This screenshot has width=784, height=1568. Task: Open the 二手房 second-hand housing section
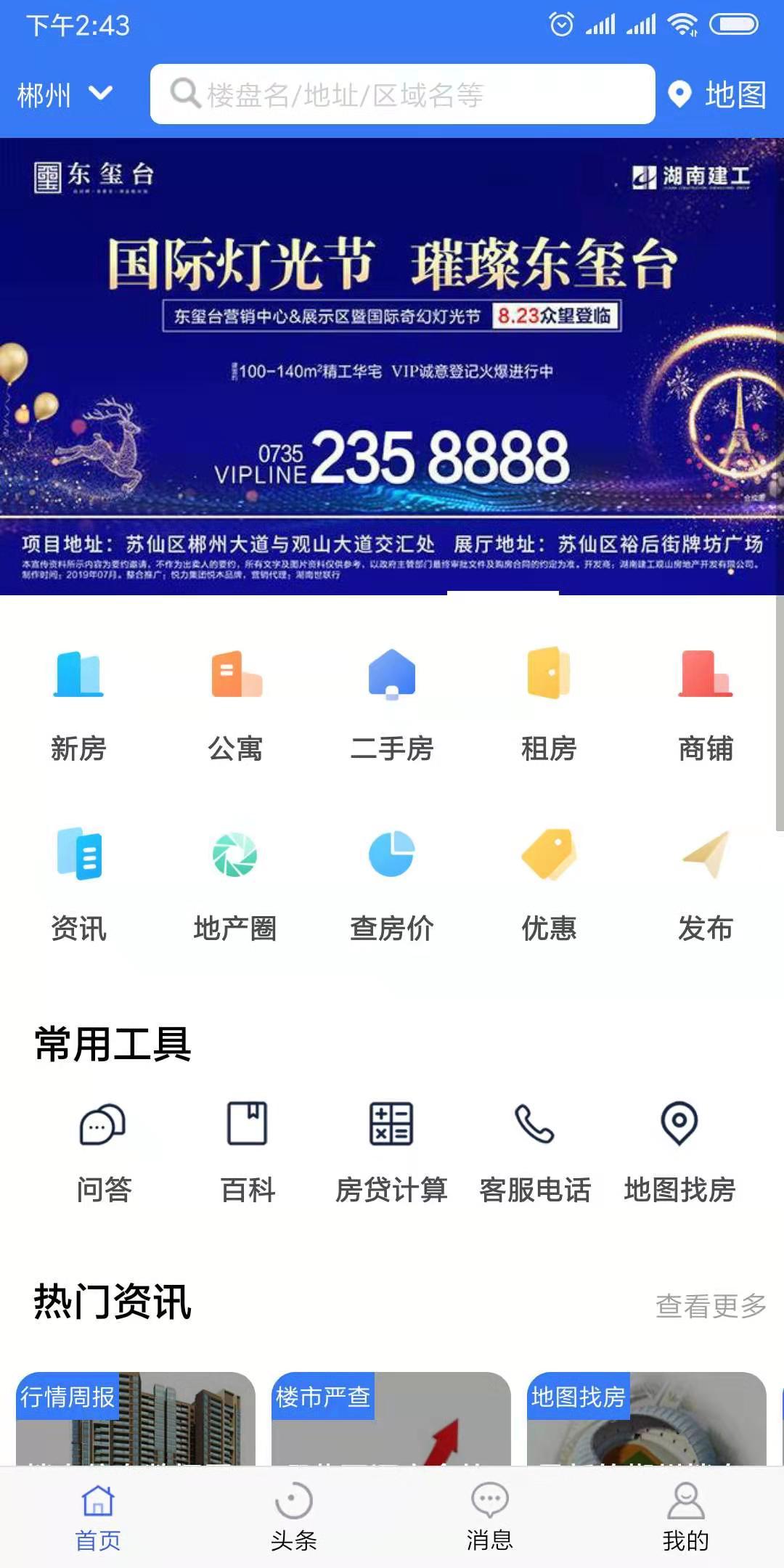pos(392,701)
